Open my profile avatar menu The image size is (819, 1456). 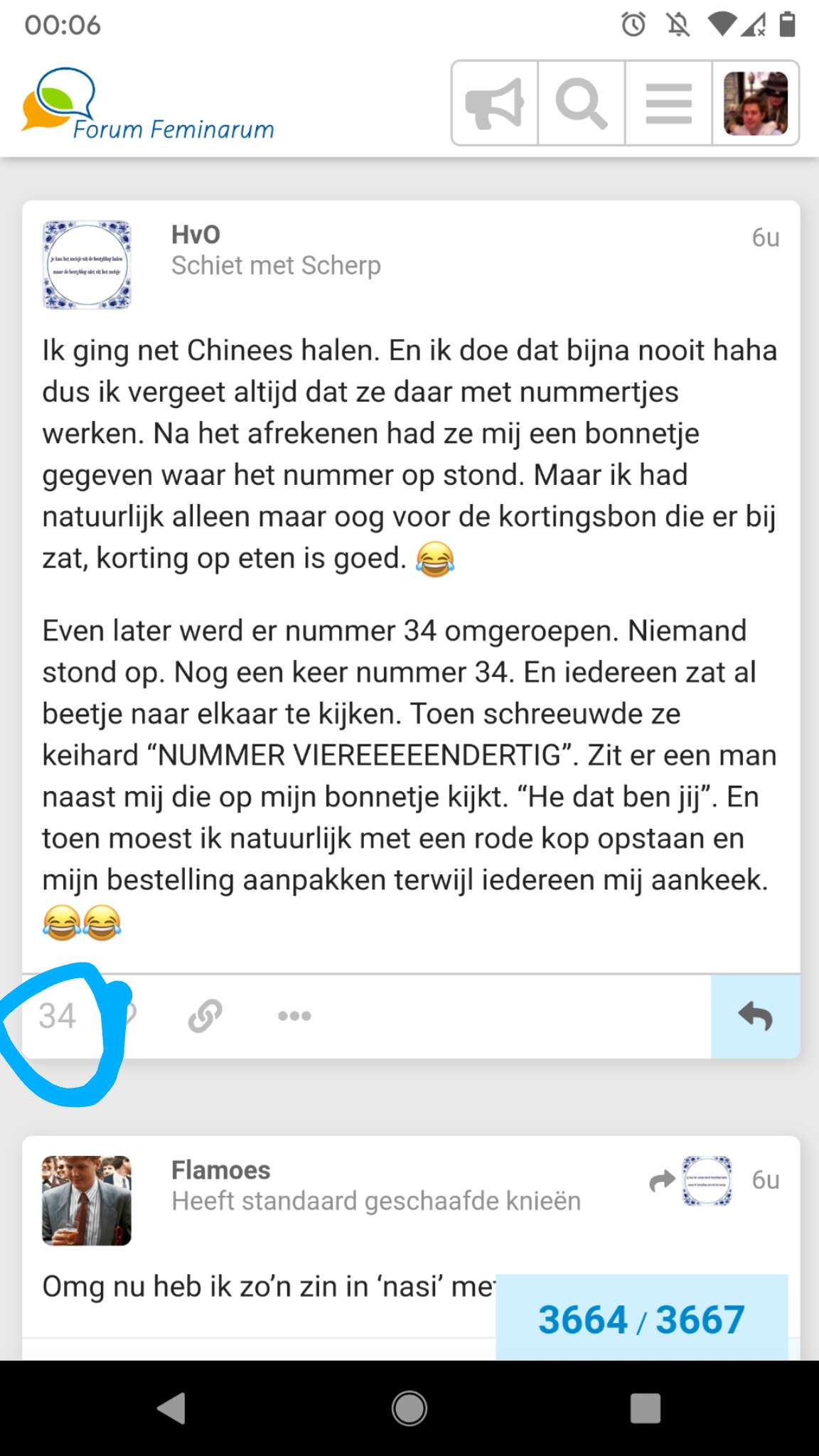(756, 103)
